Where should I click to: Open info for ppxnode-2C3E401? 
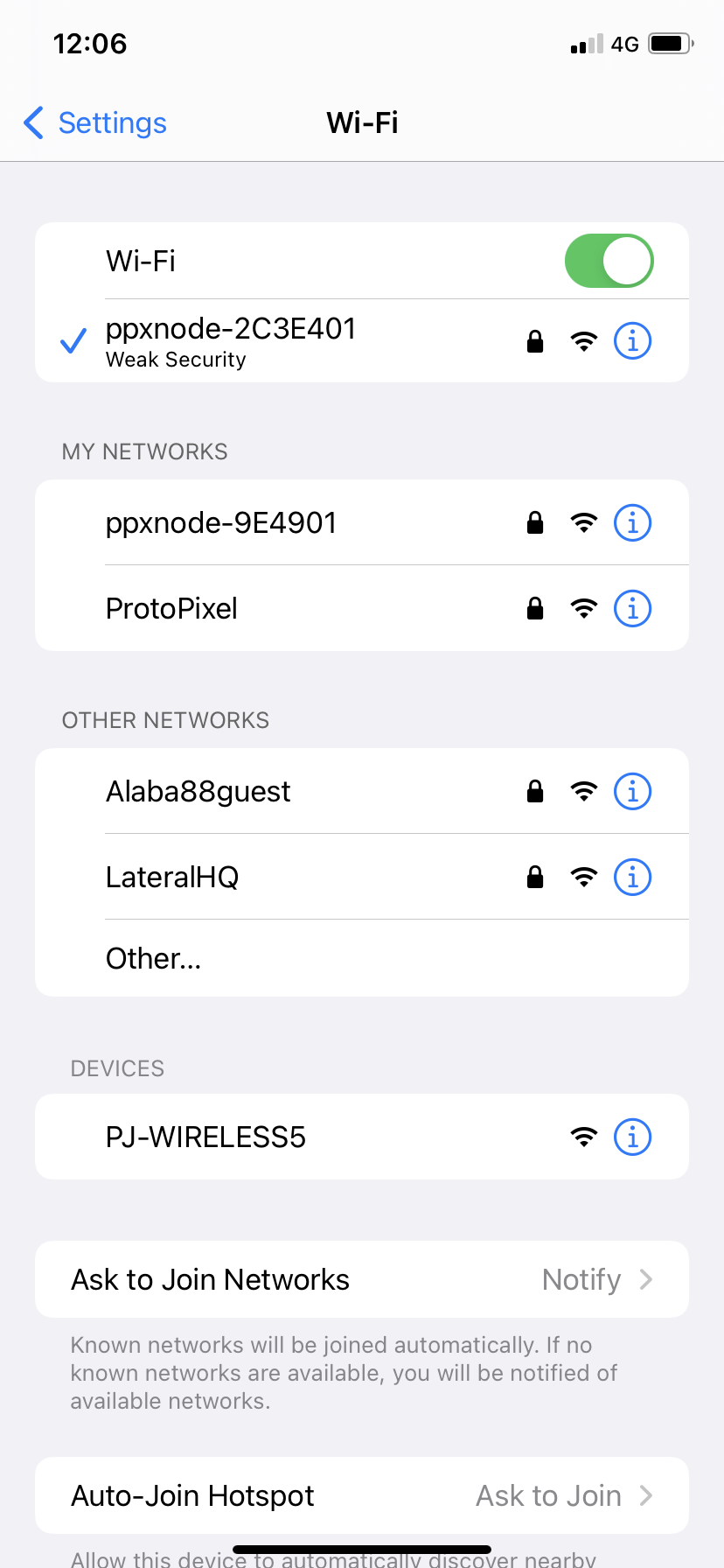pyautogui.click(x=632, y=341)
